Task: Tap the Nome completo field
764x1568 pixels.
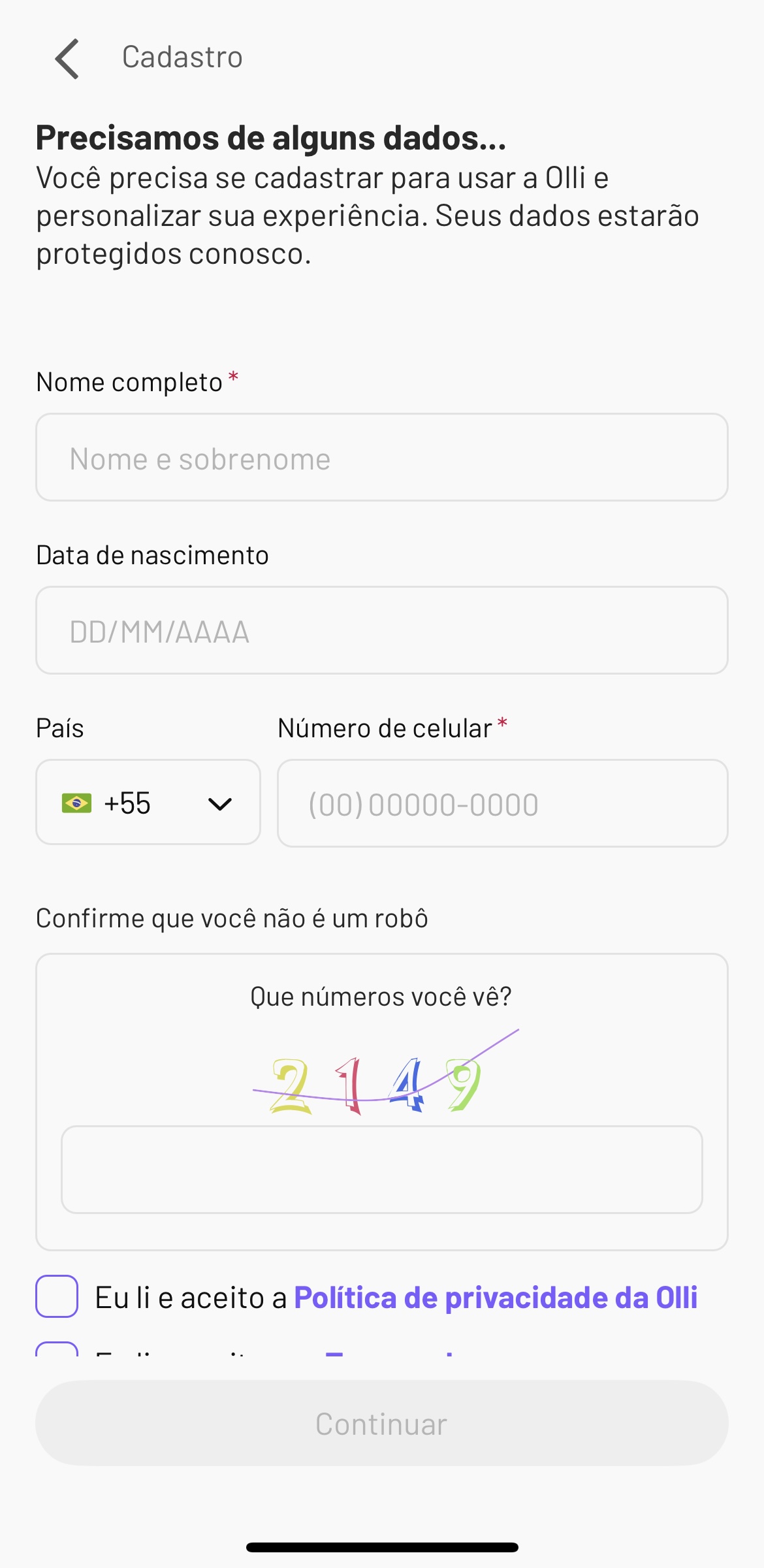Action: coord(382,457)
